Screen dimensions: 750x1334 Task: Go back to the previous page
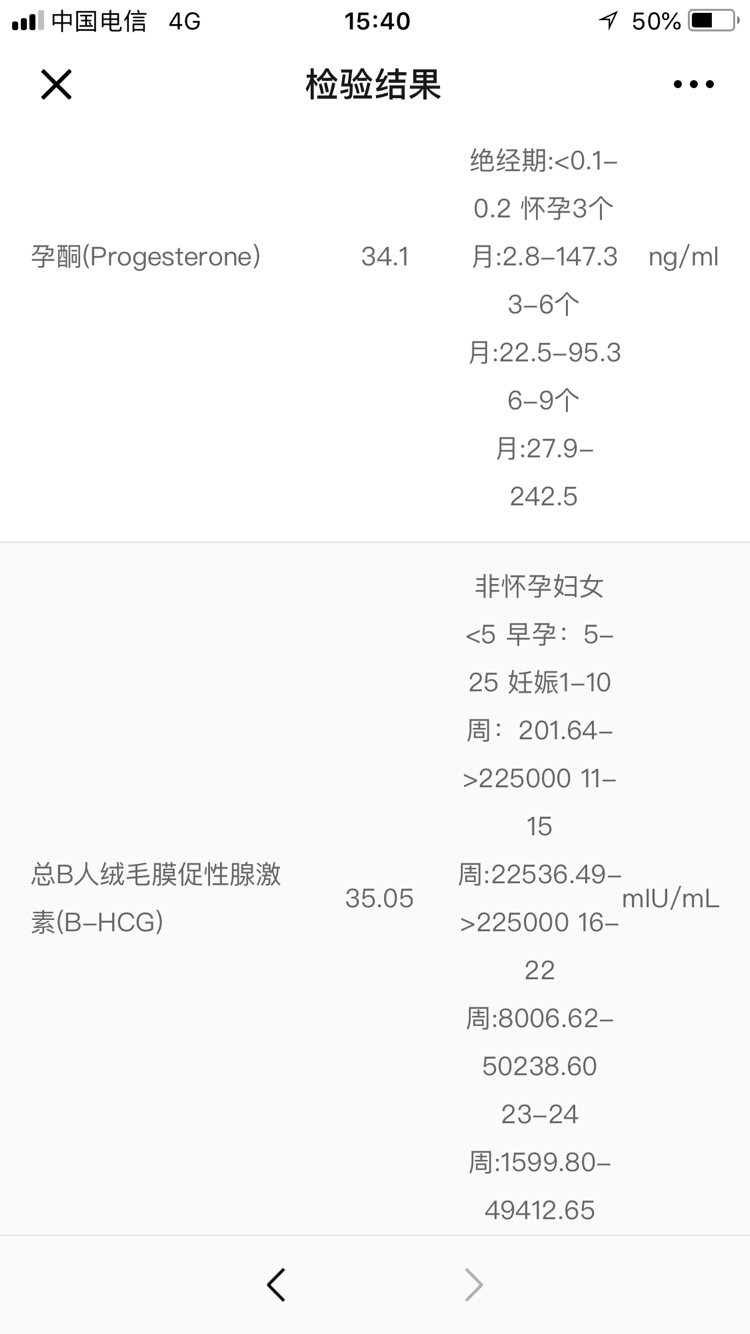point(277,1284)
